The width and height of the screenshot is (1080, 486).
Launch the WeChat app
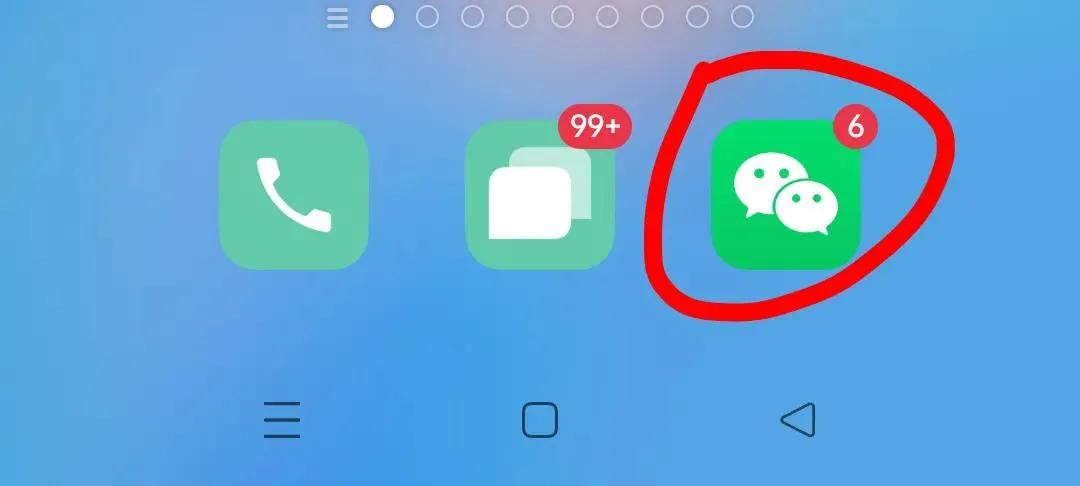(786, 195)
